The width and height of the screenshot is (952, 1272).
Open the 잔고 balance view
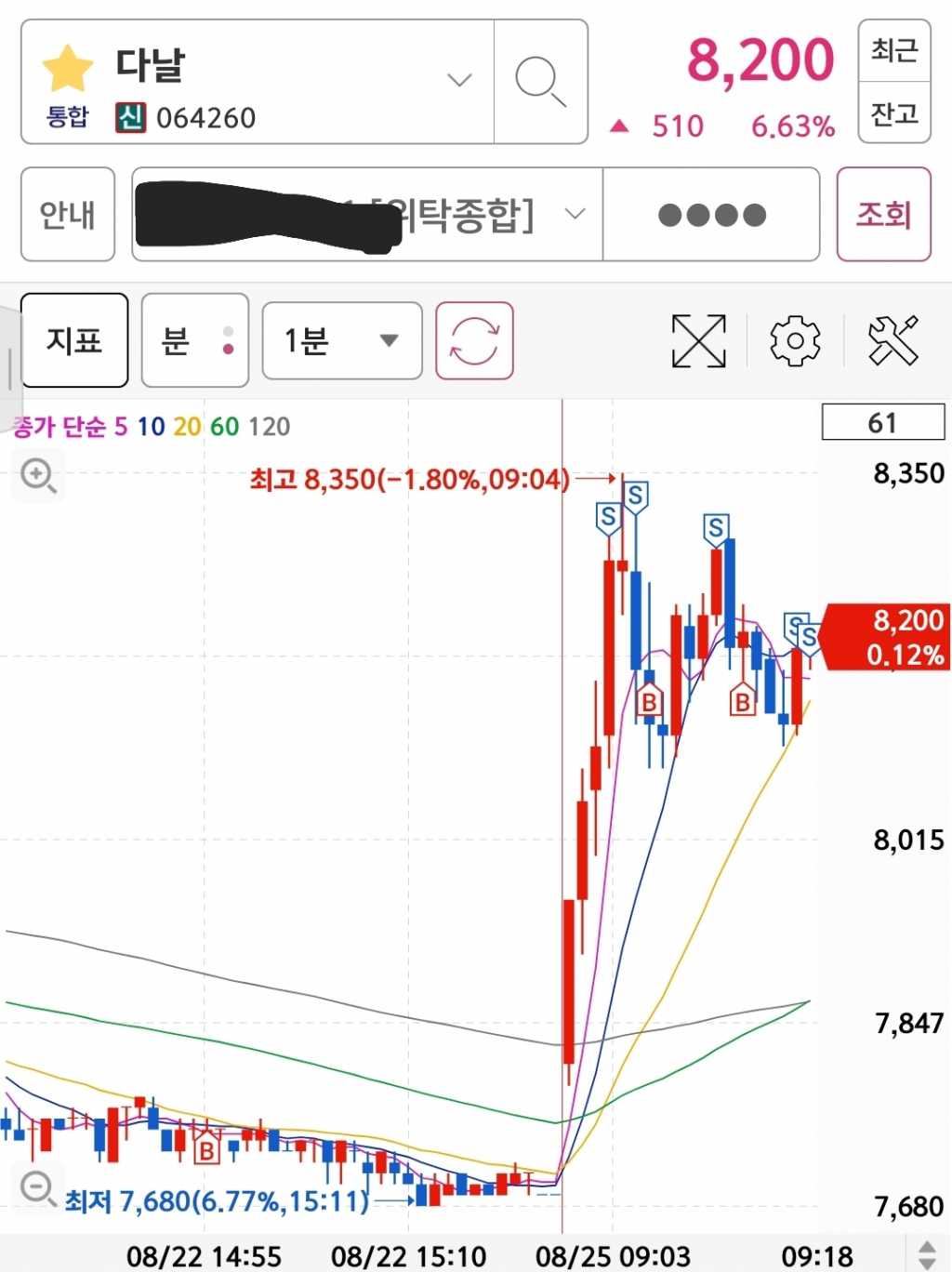pyautogui.click(x=893, y=113)
